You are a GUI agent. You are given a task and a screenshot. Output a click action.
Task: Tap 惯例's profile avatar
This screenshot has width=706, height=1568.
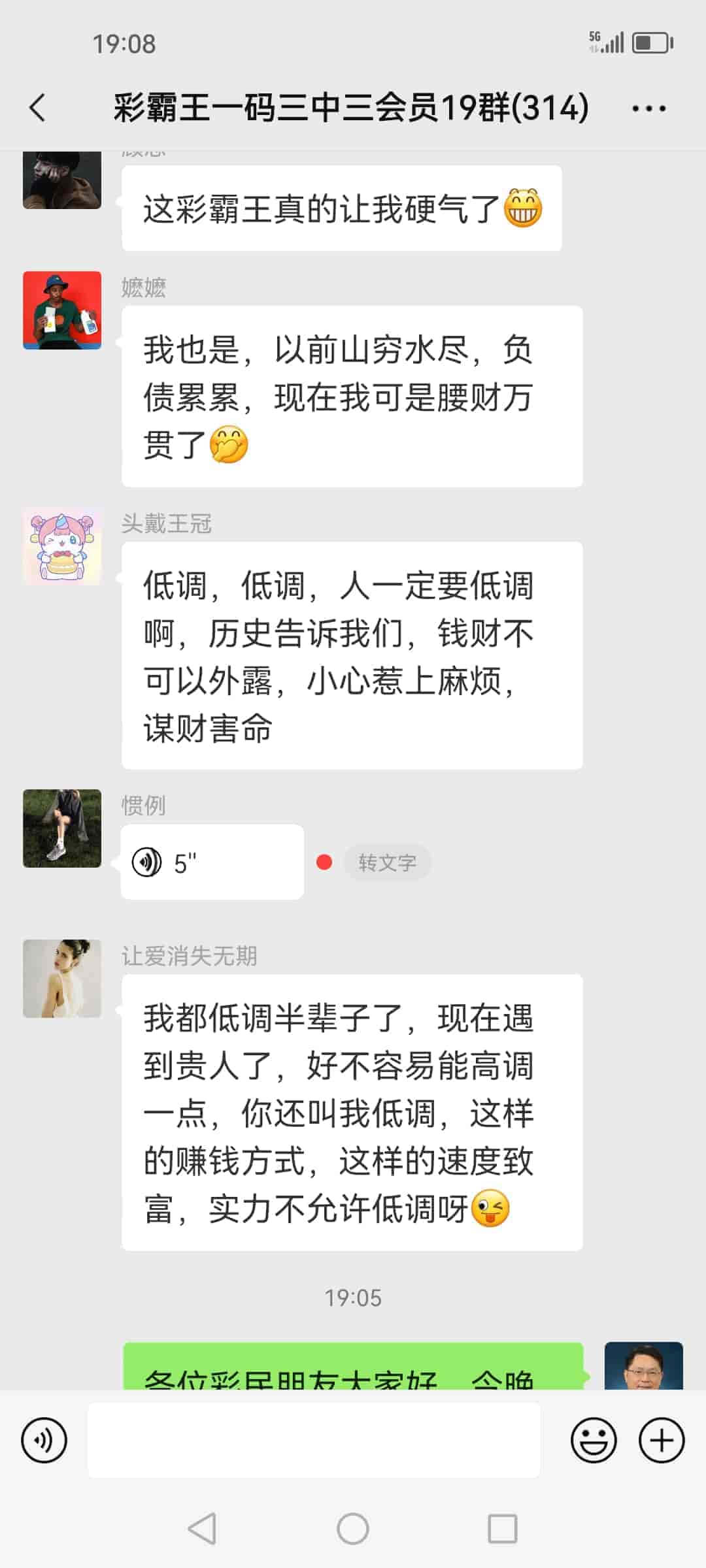(x=62, y=830)
